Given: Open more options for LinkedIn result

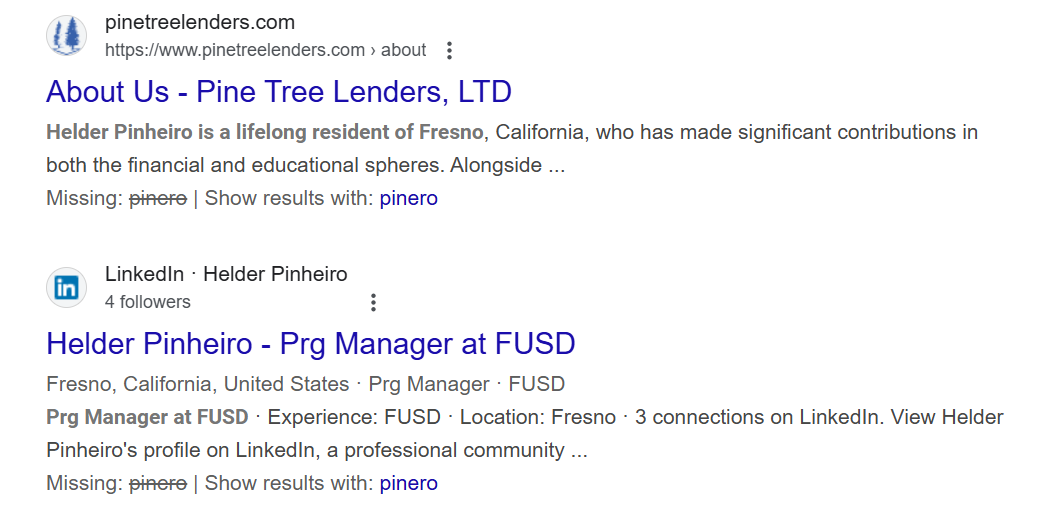Looking at the screenshot, I should point(373,302).
